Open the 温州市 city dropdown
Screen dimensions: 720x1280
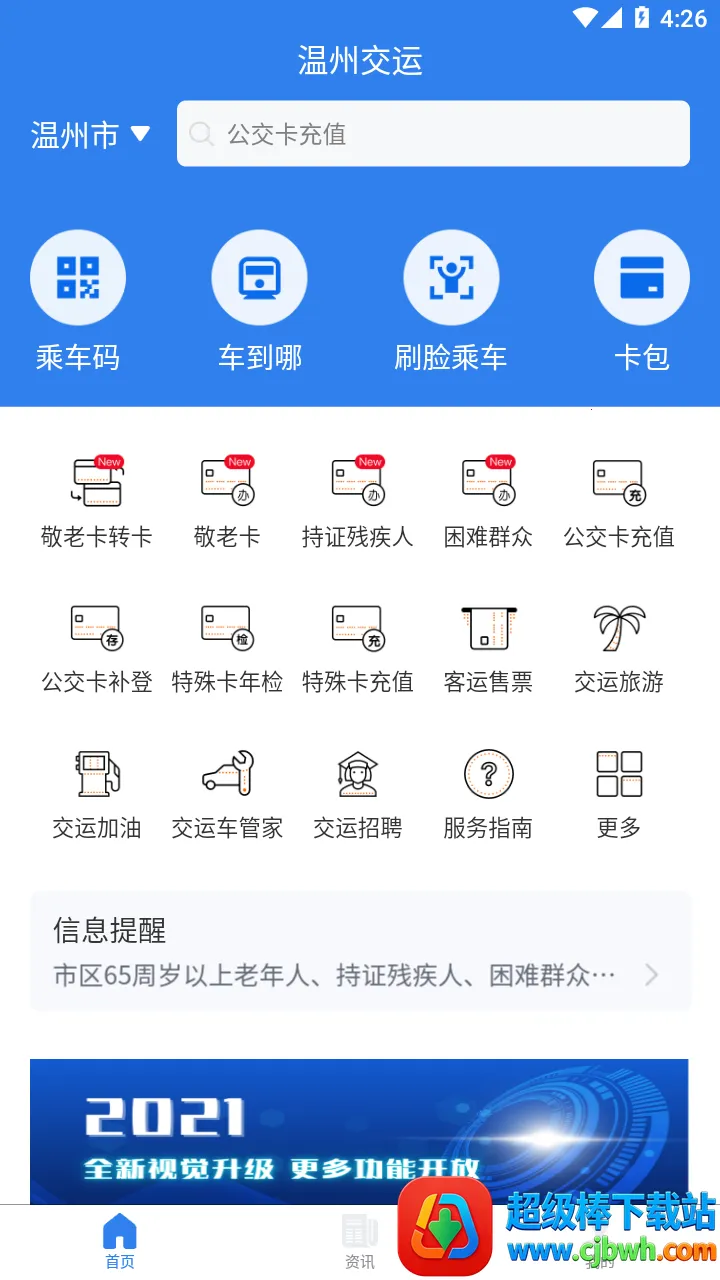[x=90, y=134]
